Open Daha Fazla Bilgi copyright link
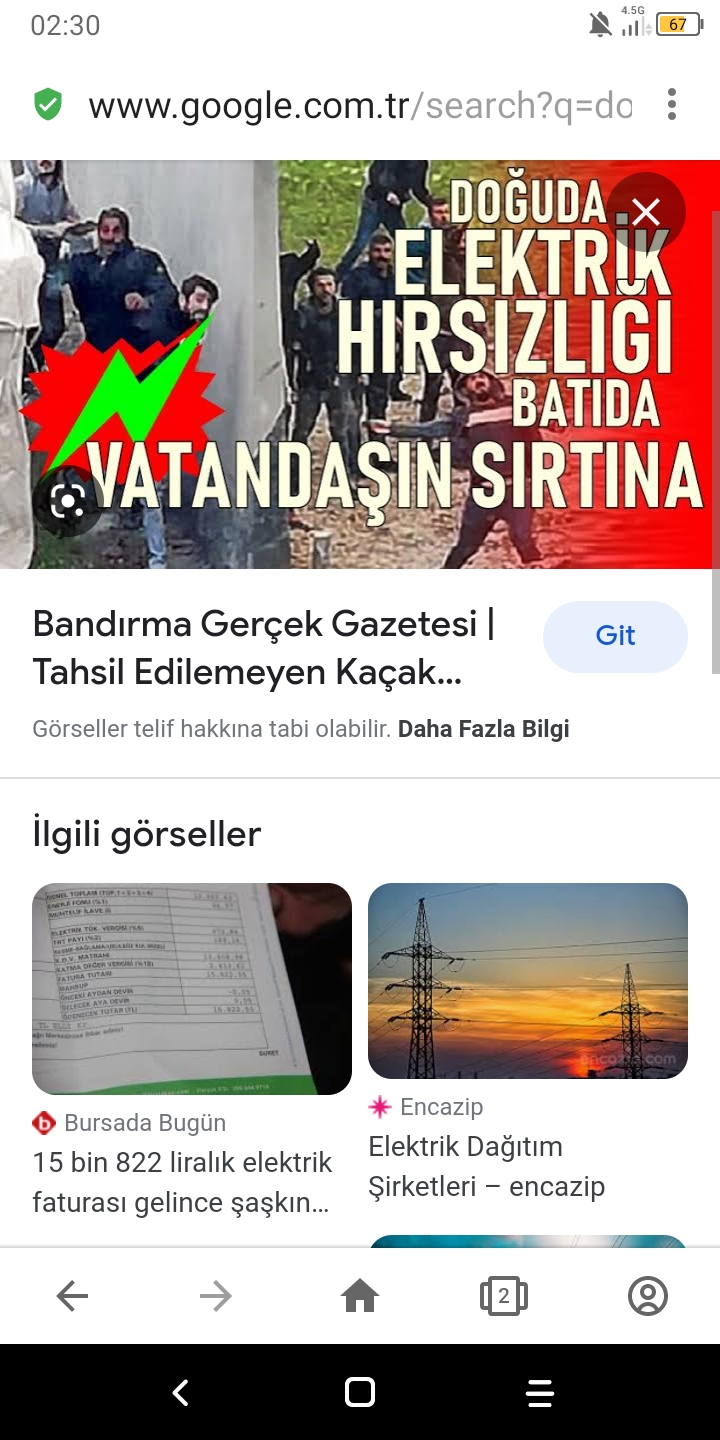This screenshot has width=720, height=1440. pos(483,729)
